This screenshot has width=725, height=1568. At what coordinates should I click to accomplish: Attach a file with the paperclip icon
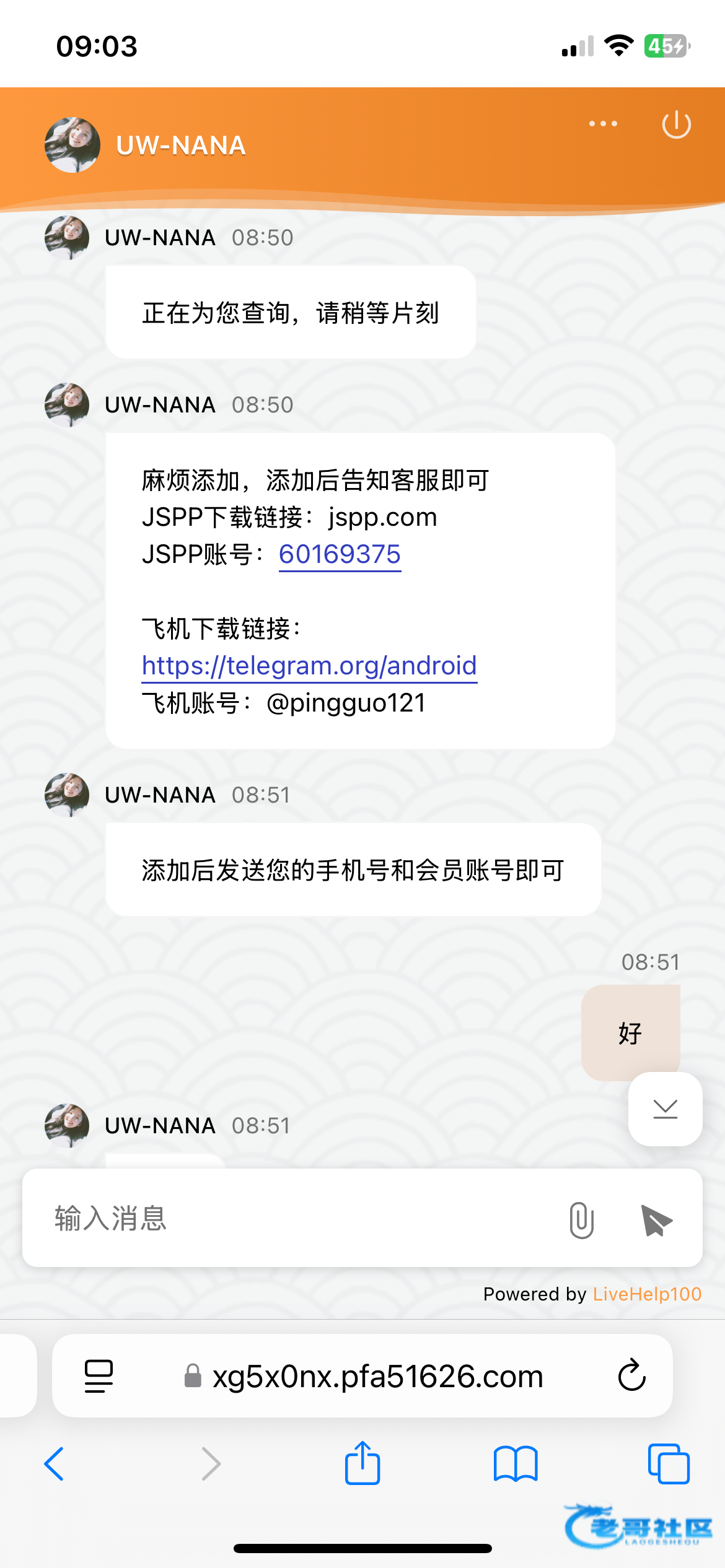pyautogui.click(x=581, y=1220)
